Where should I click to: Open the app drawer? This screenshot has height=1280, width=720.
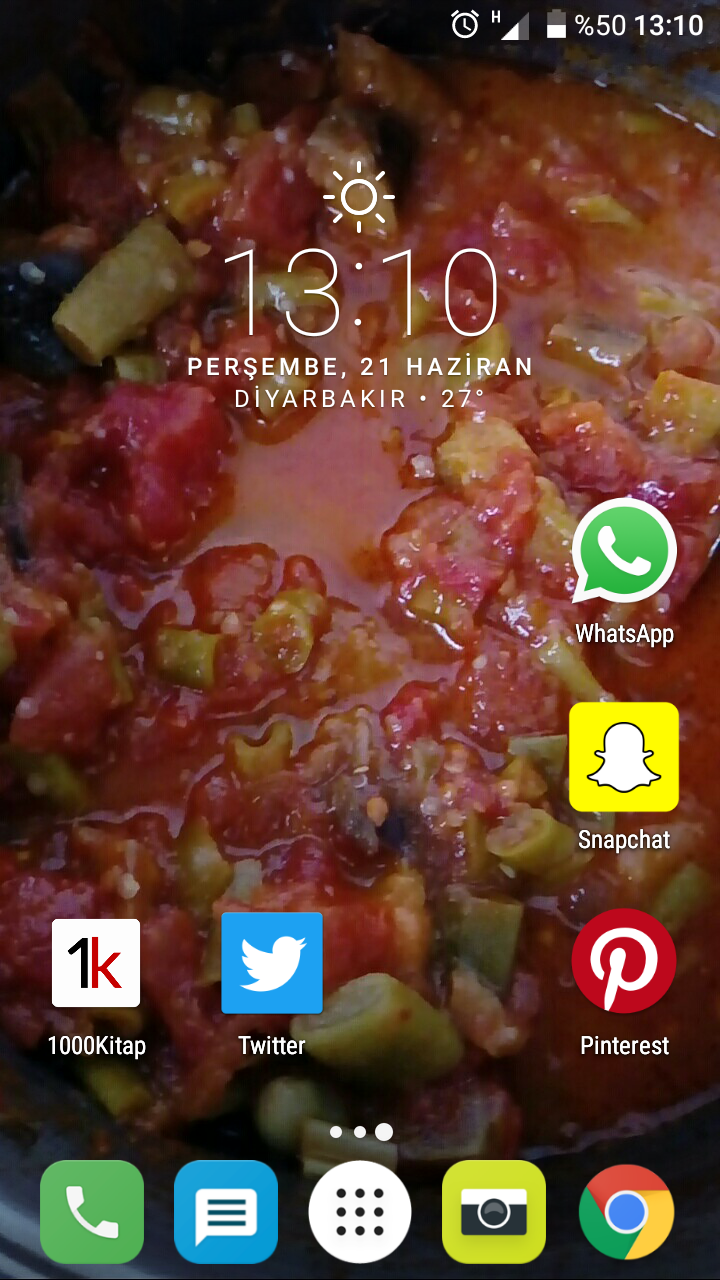[360, 1212]
